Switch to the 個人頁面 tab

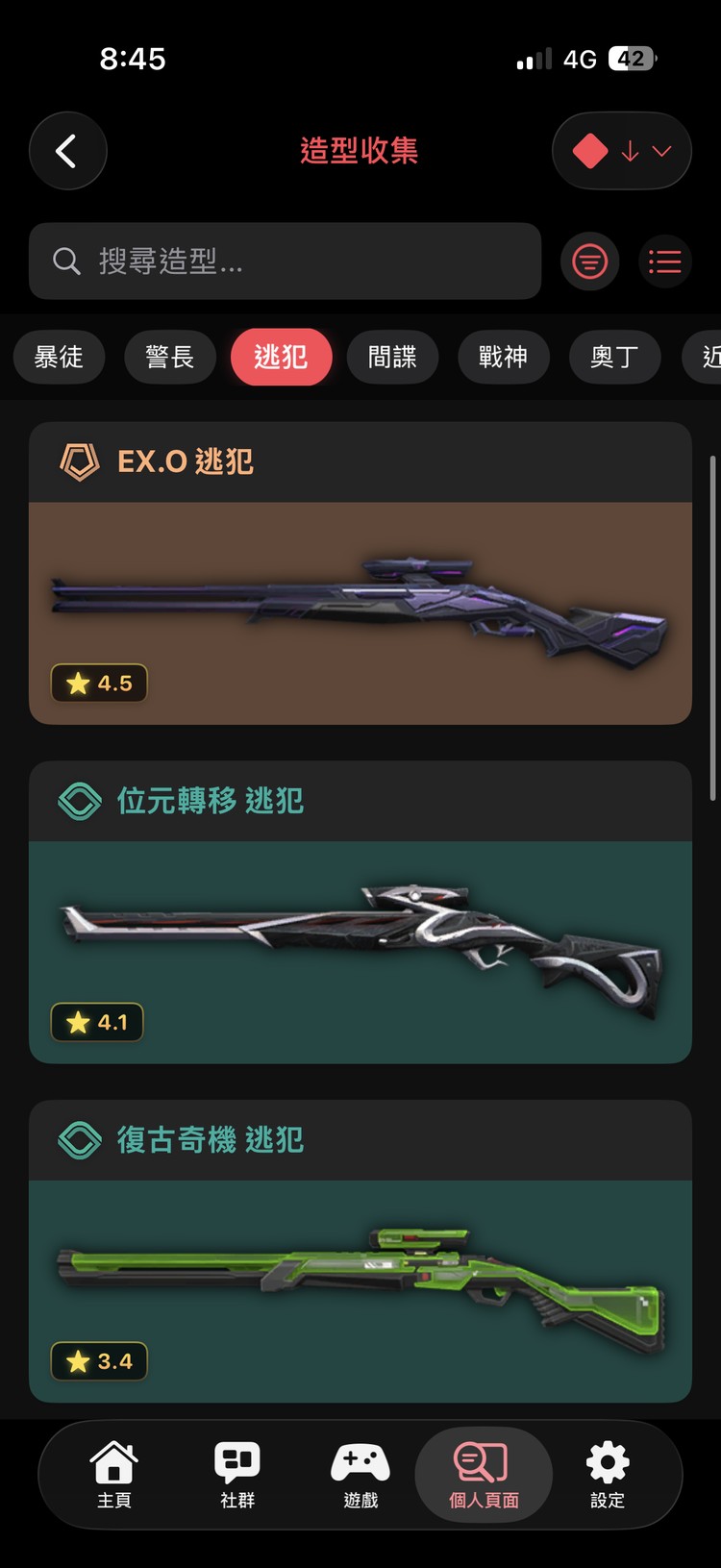coord(484,1474)
